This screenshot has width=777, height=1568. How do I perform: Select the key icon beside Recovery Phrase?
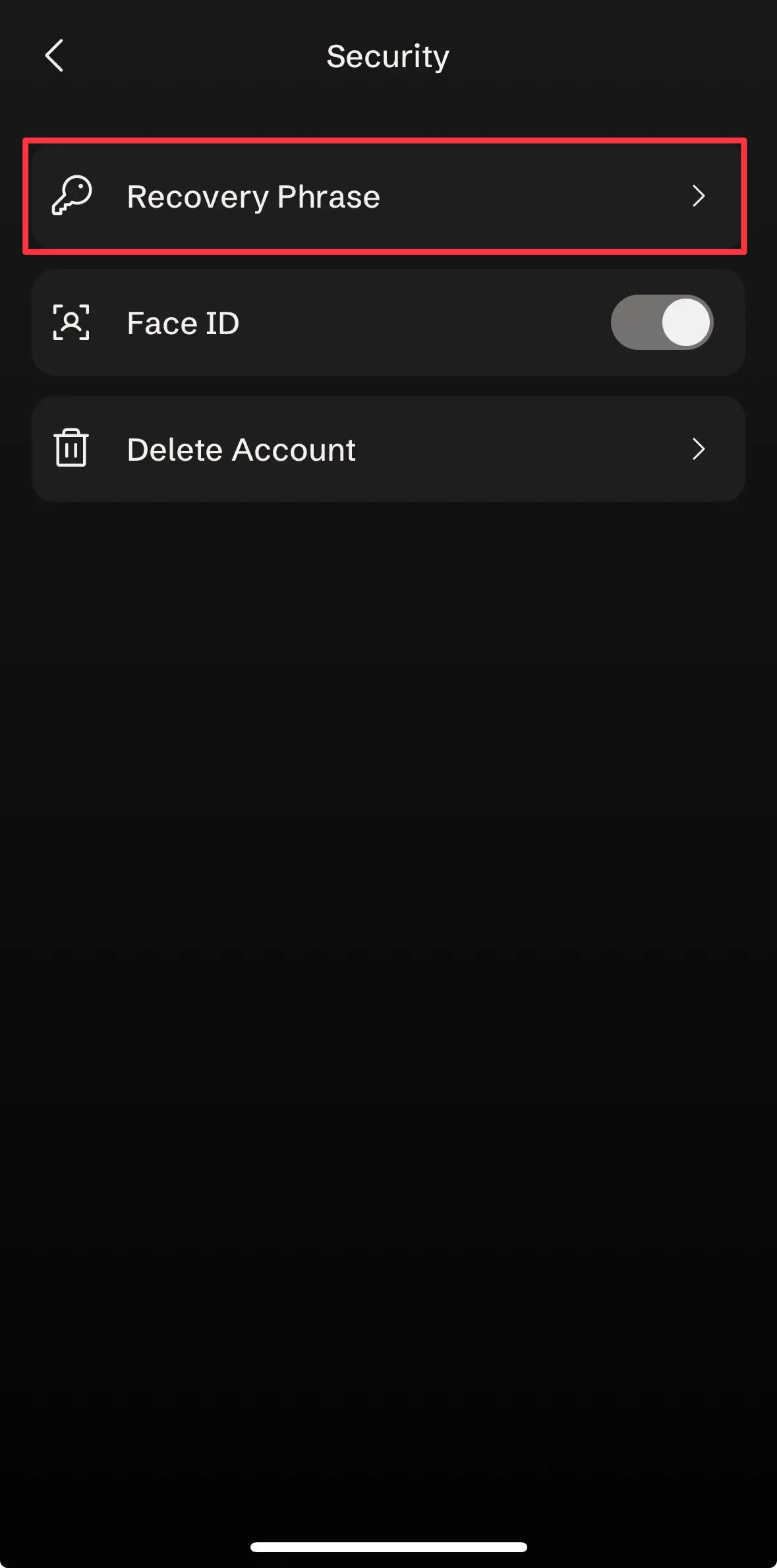coord(72,195)
